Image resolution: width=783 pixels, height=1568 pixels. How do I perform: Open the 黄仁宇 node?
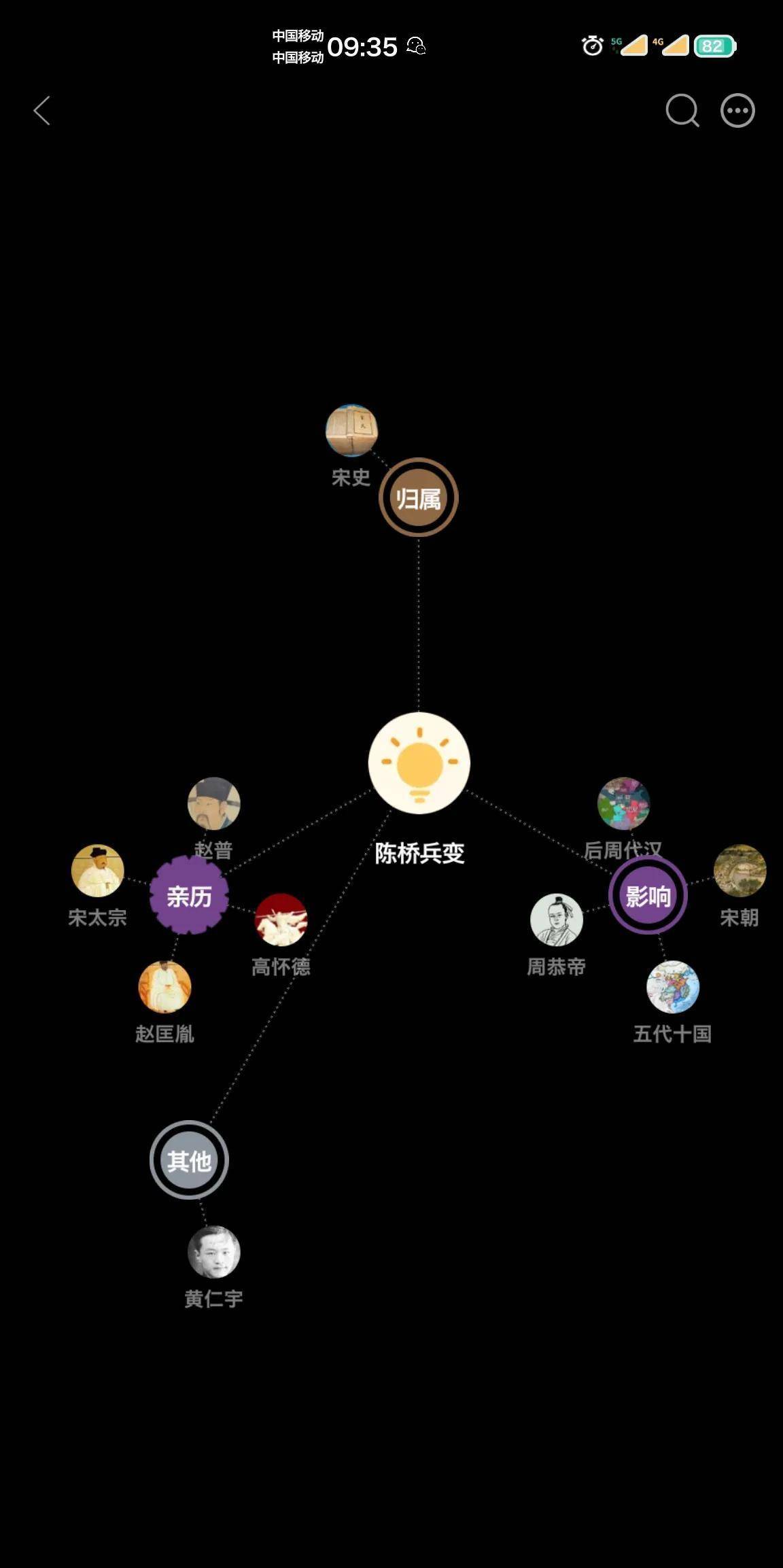pos(214,1252)
